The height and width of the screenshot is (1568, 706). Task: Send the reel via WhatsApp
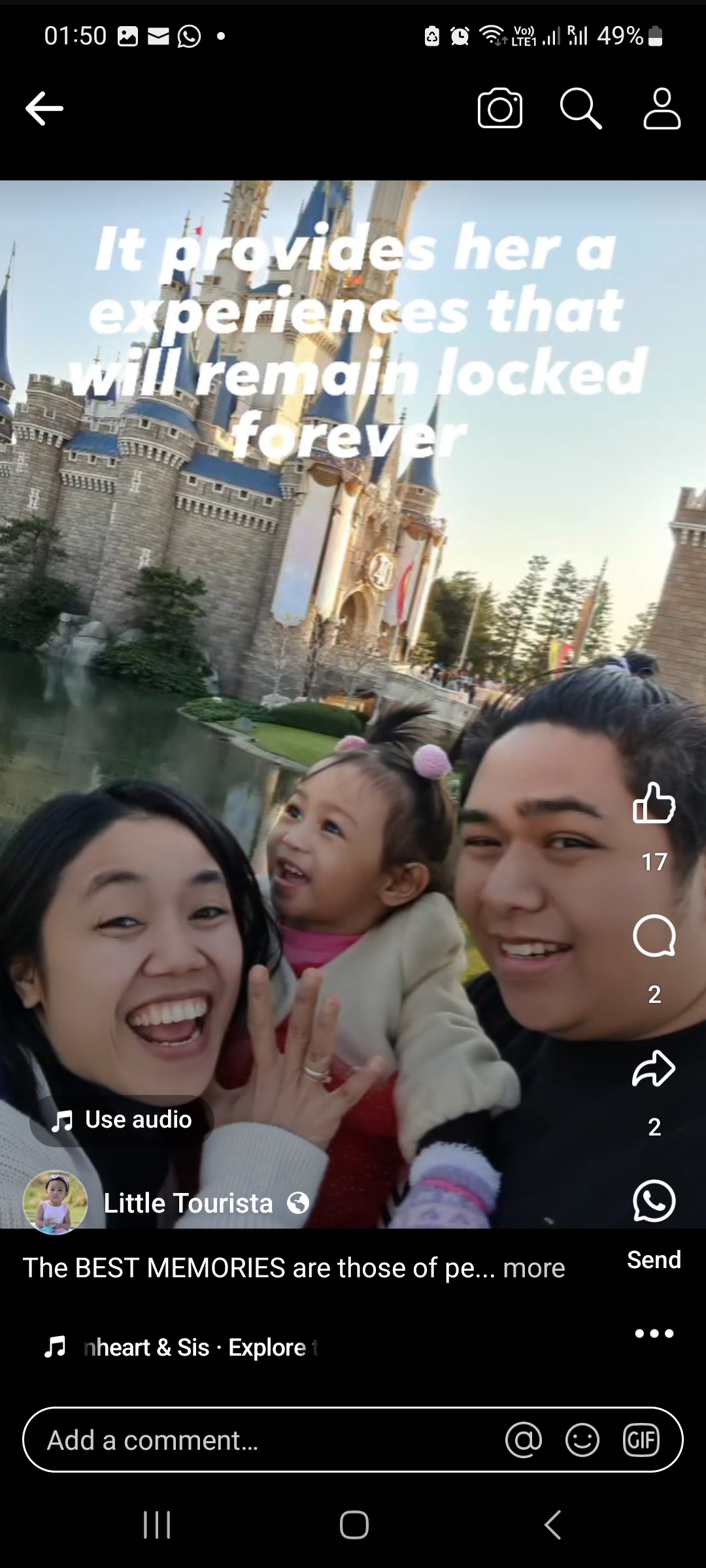tap(654, 1201)
